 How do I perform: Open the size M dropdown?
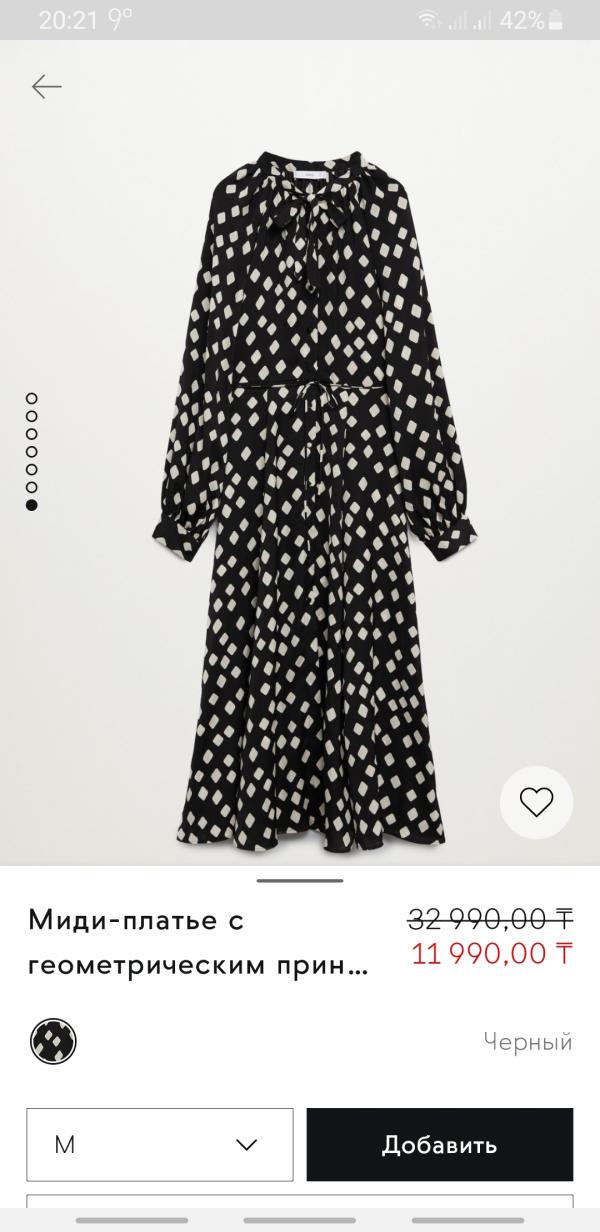(x=160, y=1144)
